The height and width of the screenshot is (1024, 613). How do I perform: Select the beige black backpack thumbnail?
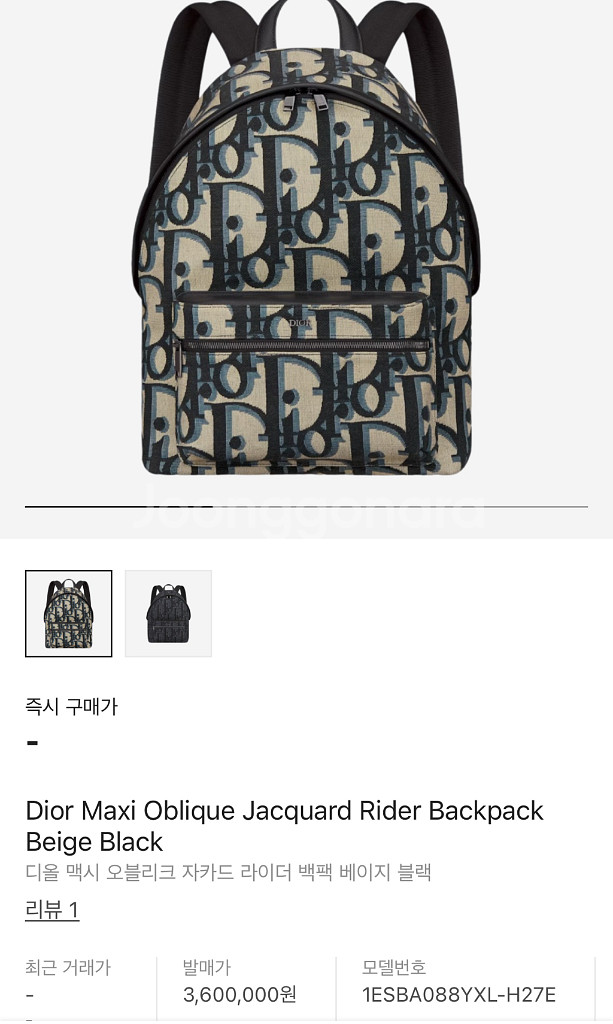(68, 613)
